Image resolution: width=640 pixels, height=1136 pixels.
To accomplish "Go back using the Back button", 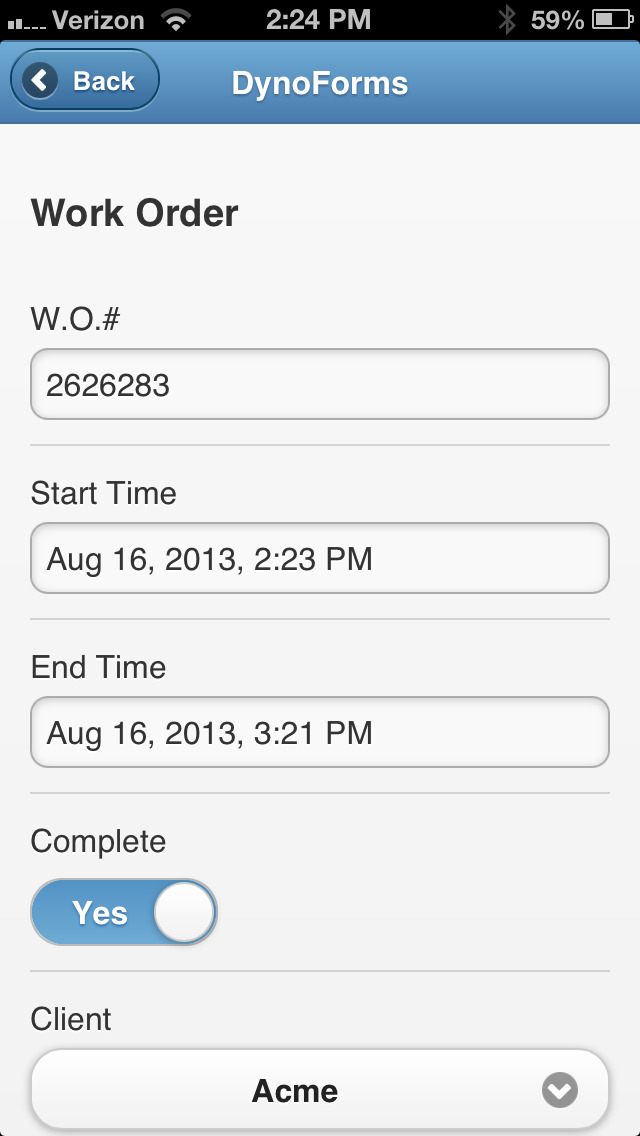I will point(85,80).
